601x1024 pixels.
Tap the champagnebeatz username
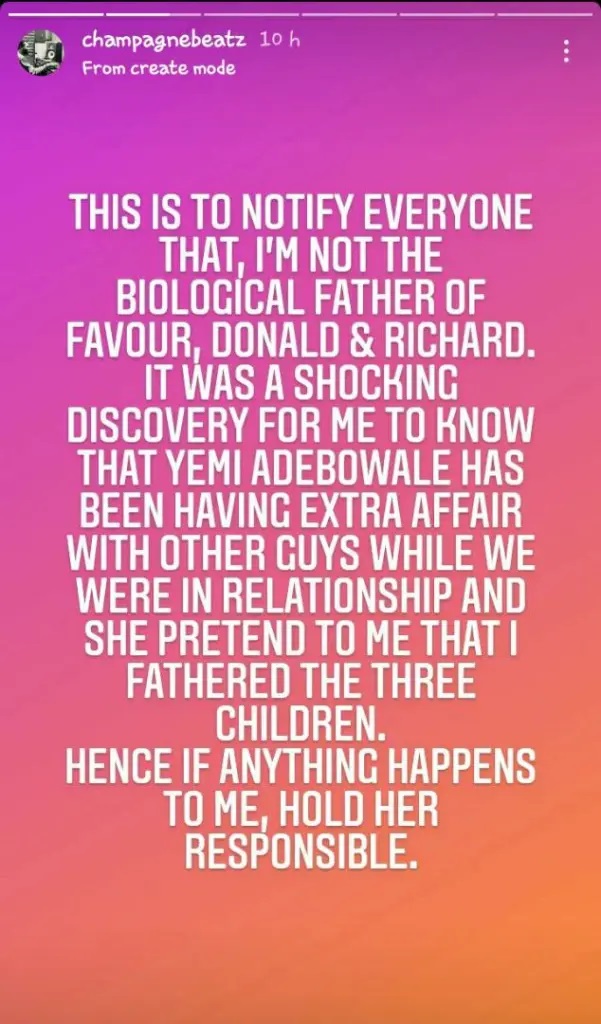coord(164,41)
